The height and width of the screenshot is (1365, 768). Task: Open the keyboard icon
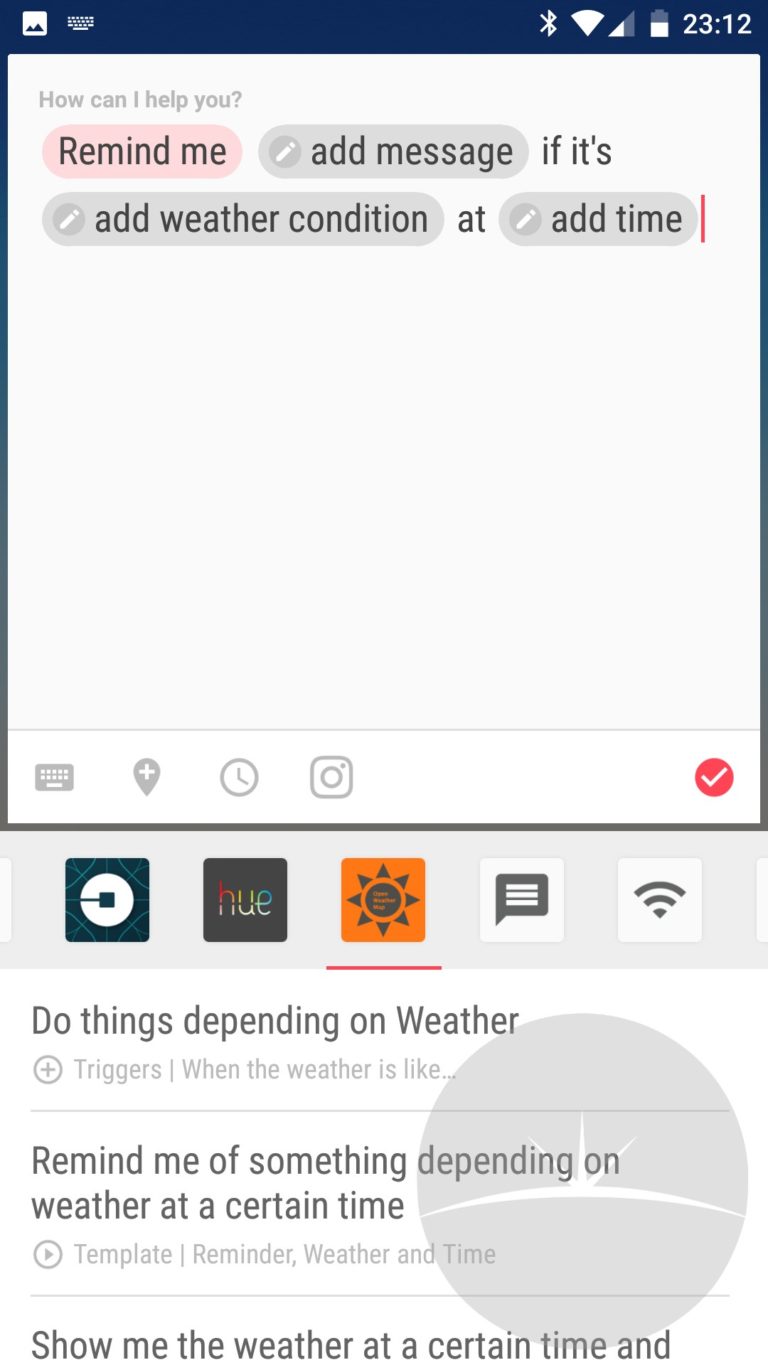point(54,777)
